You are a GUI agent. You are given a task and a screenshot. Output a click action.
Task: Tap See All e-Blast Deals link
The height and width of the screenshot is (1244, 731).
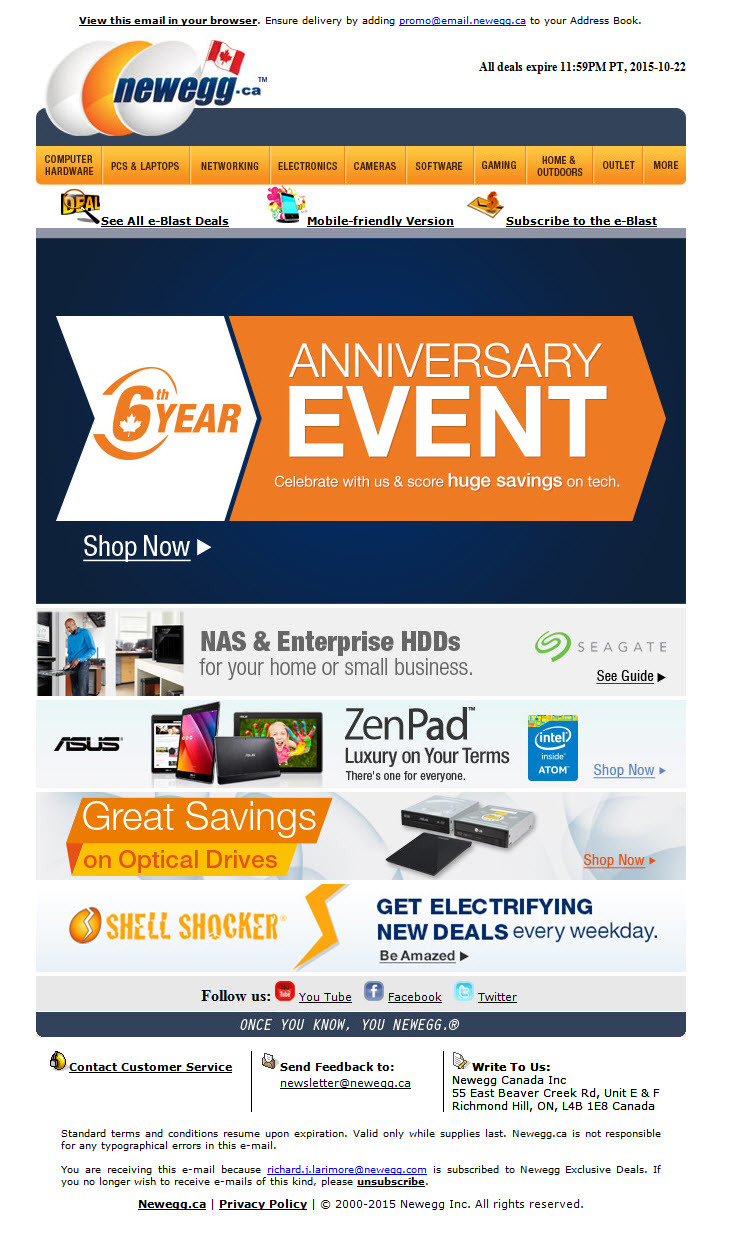(x=164, y=221)
